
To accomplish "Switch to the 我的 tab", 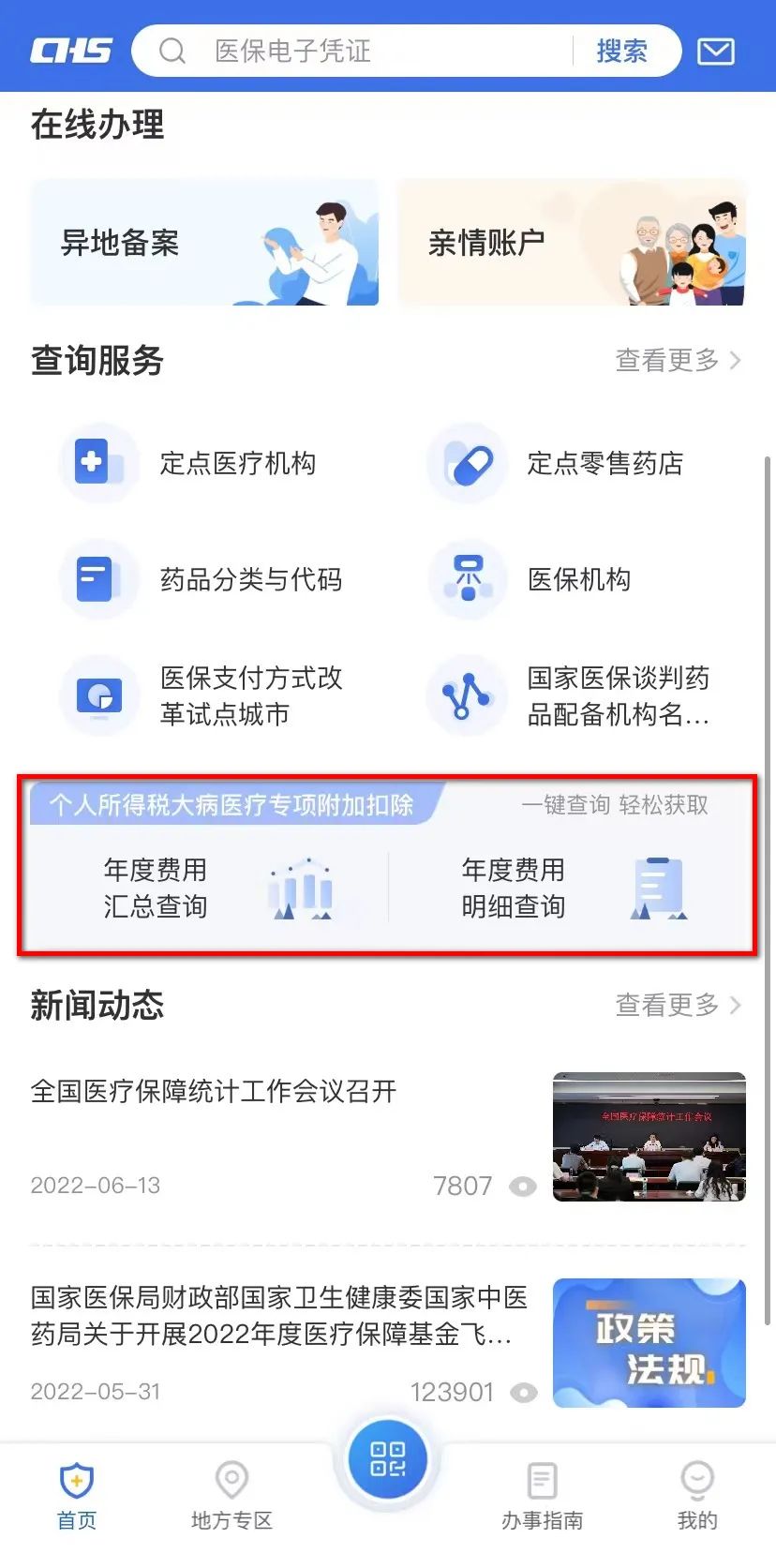I will pos(696,1496).
